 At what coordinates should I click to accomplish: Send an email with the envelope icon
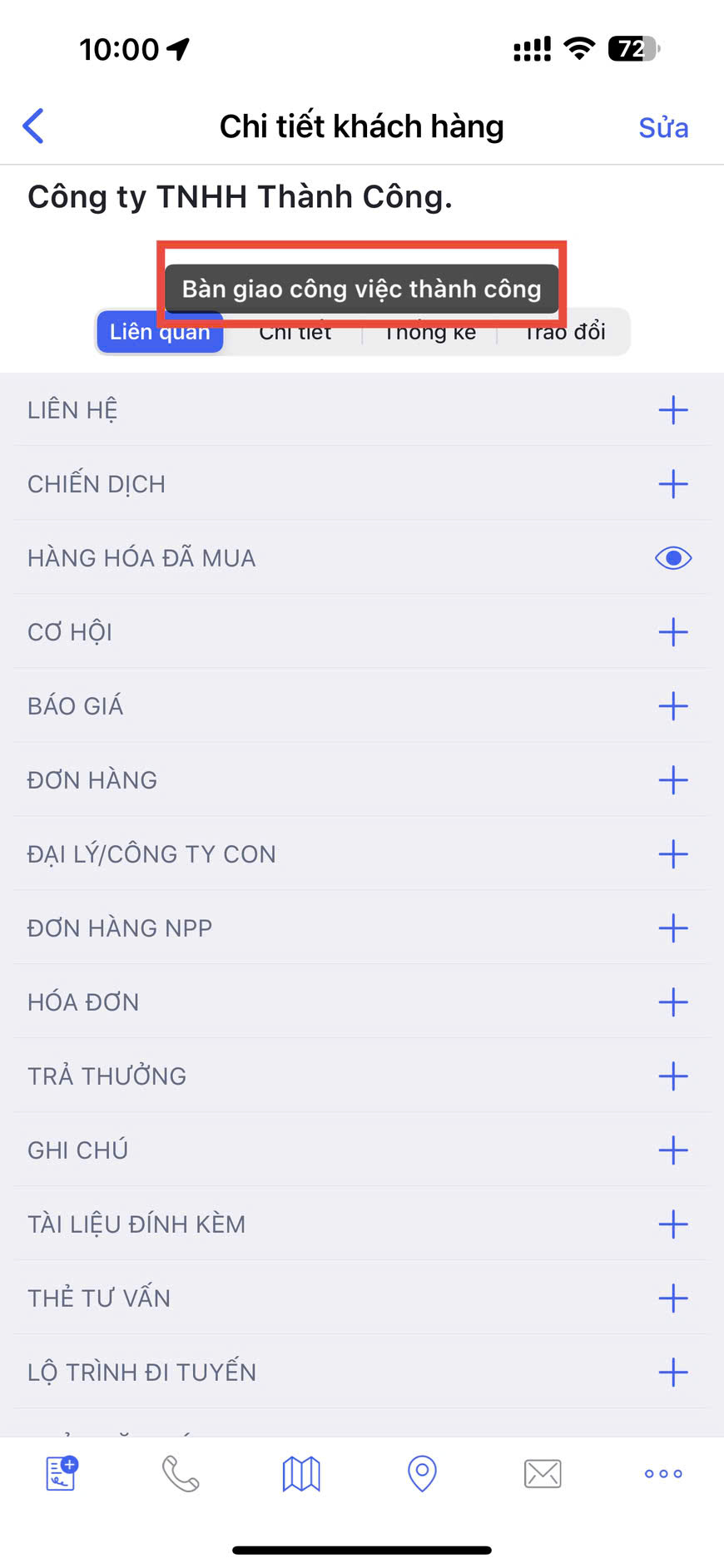tap(543, 1474)
